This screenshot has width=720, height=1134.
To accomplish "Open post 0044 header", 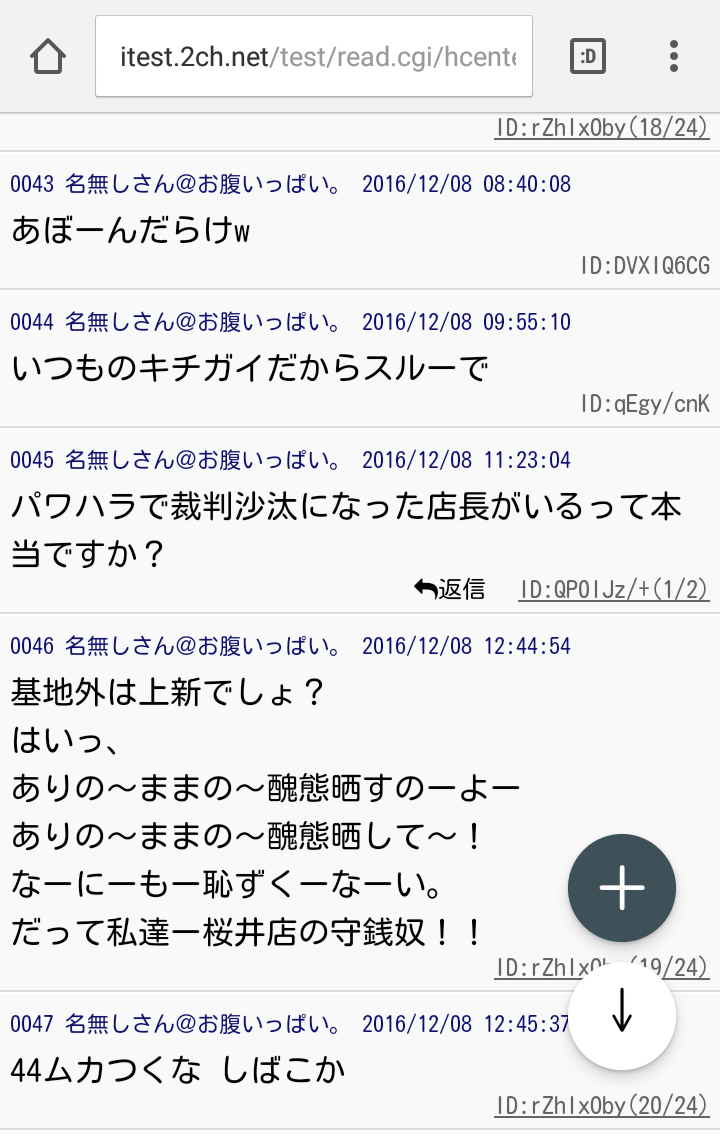I will point(290,322).
